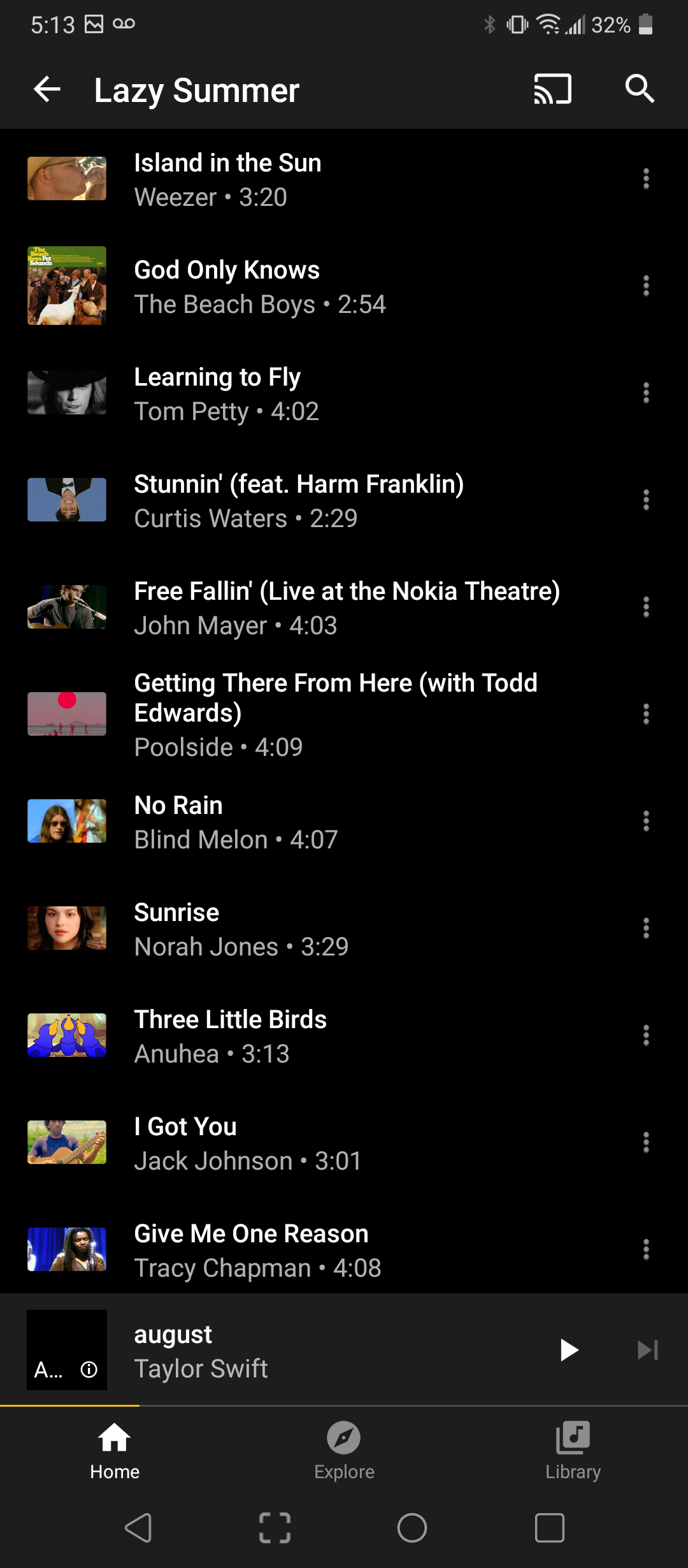The image size is (688, 1568).
Task: Open search from the top bar
Action: [640, 89]
